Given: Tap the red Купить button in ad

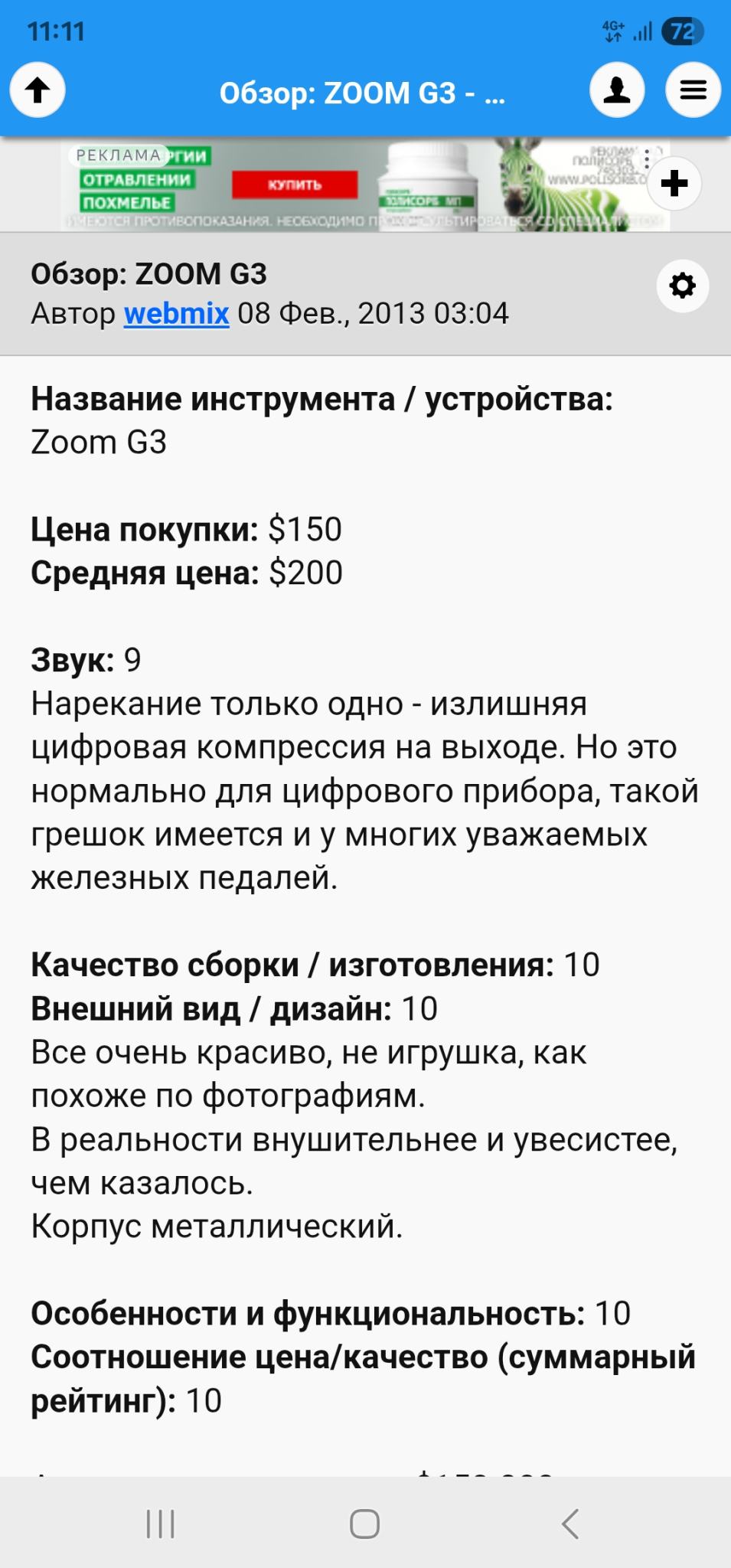Looking at the screenshot, I should pyautogui.click(x=295, y=185).
